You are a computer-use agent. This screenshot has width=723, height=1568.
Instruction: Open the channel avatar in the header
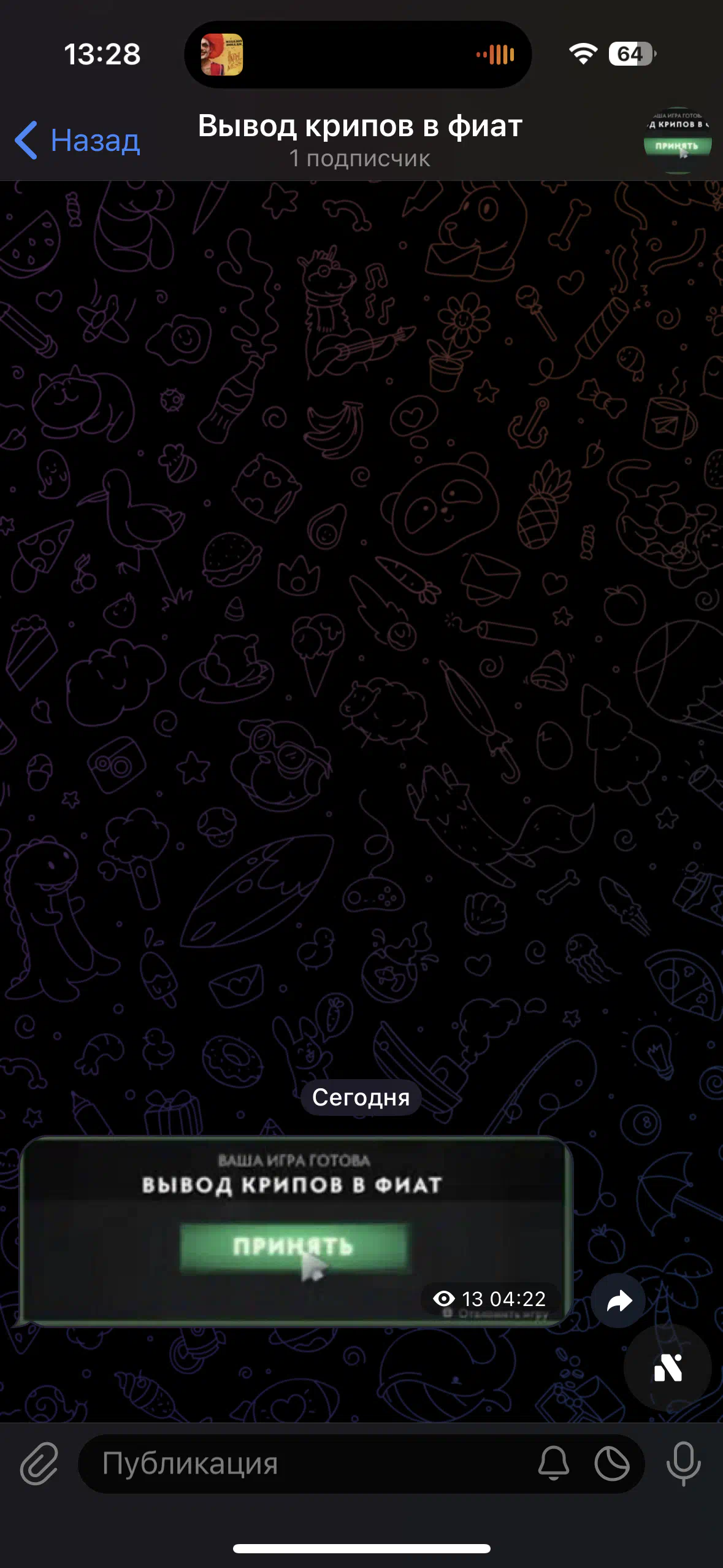(x=678, y=140)
